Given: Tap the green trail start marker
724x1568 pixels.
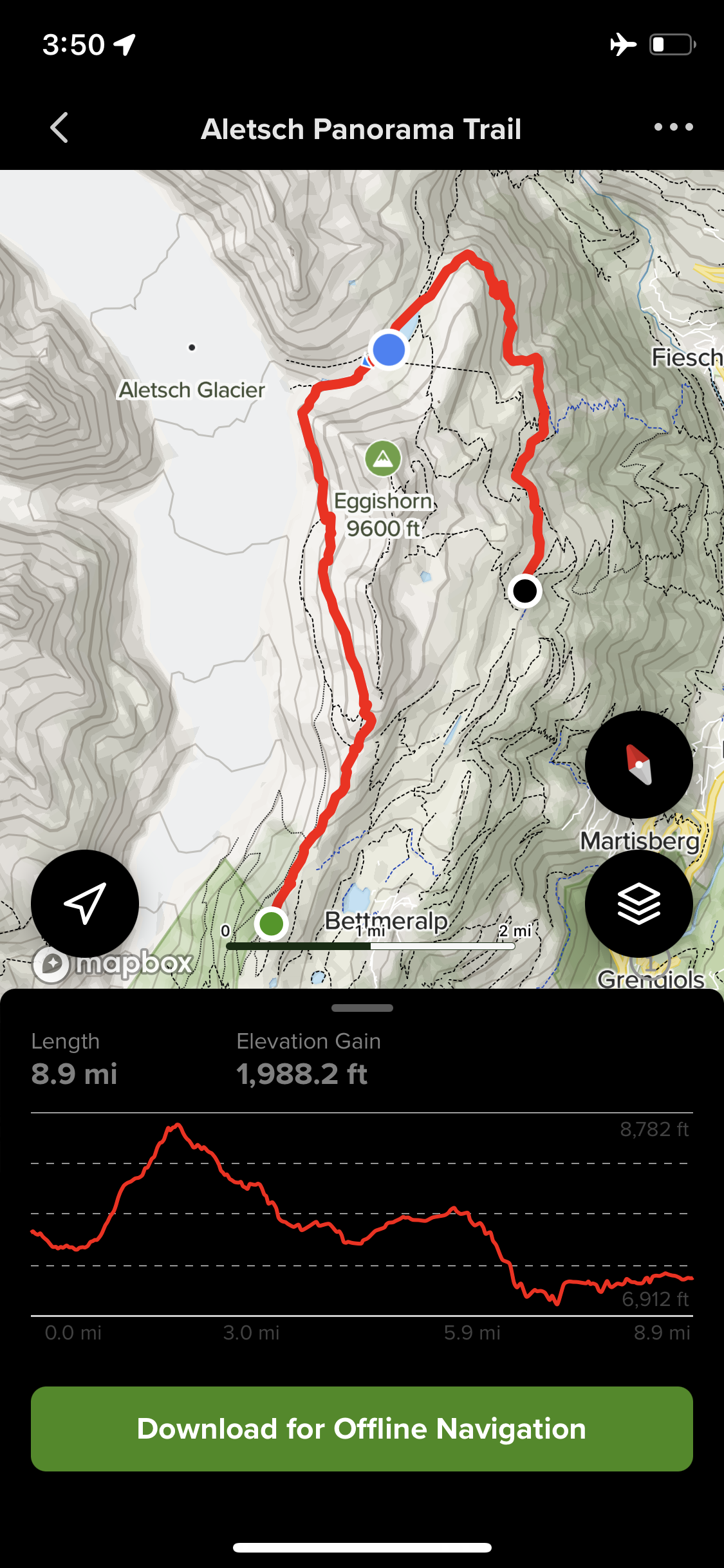Looking at the screenshot, I should tap(271, 924).
